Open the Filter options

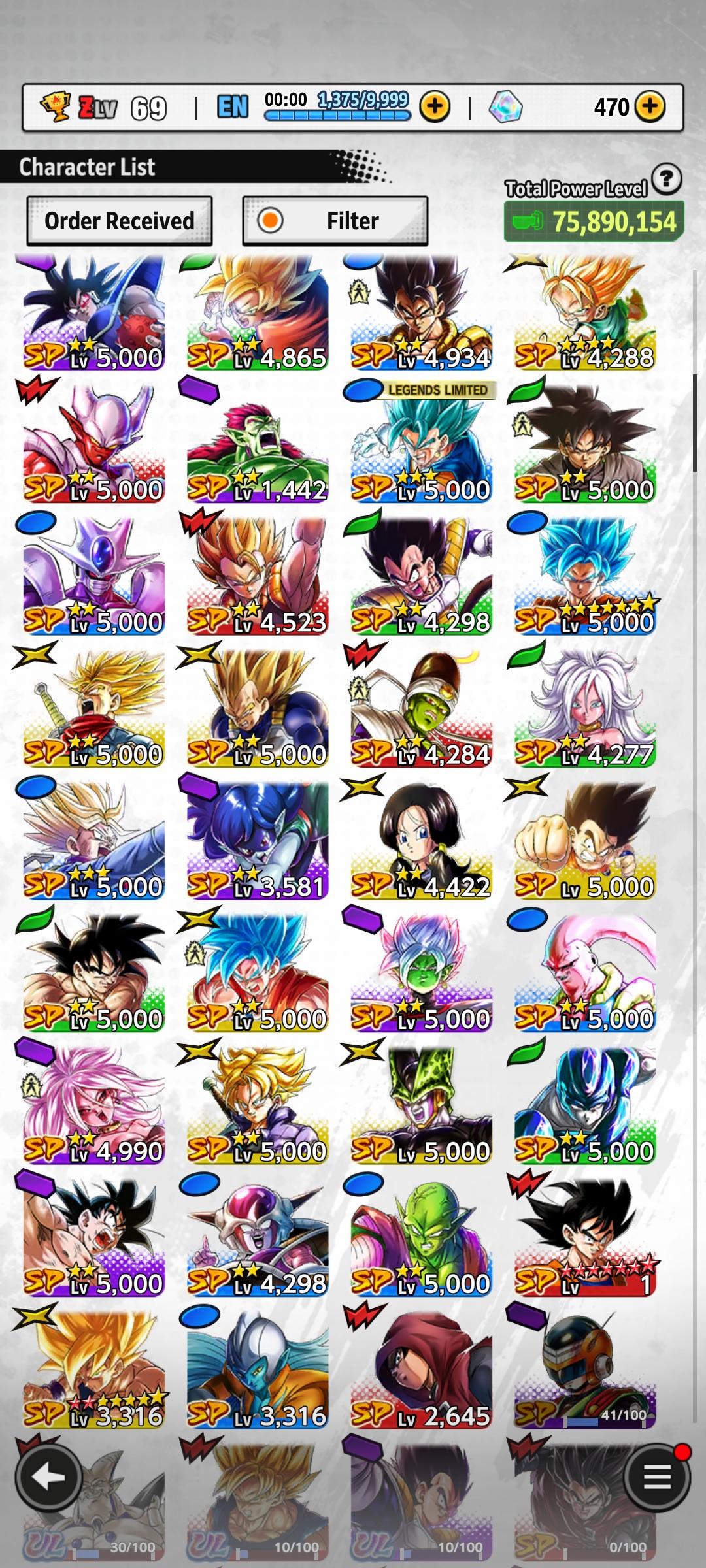[335, 221]
